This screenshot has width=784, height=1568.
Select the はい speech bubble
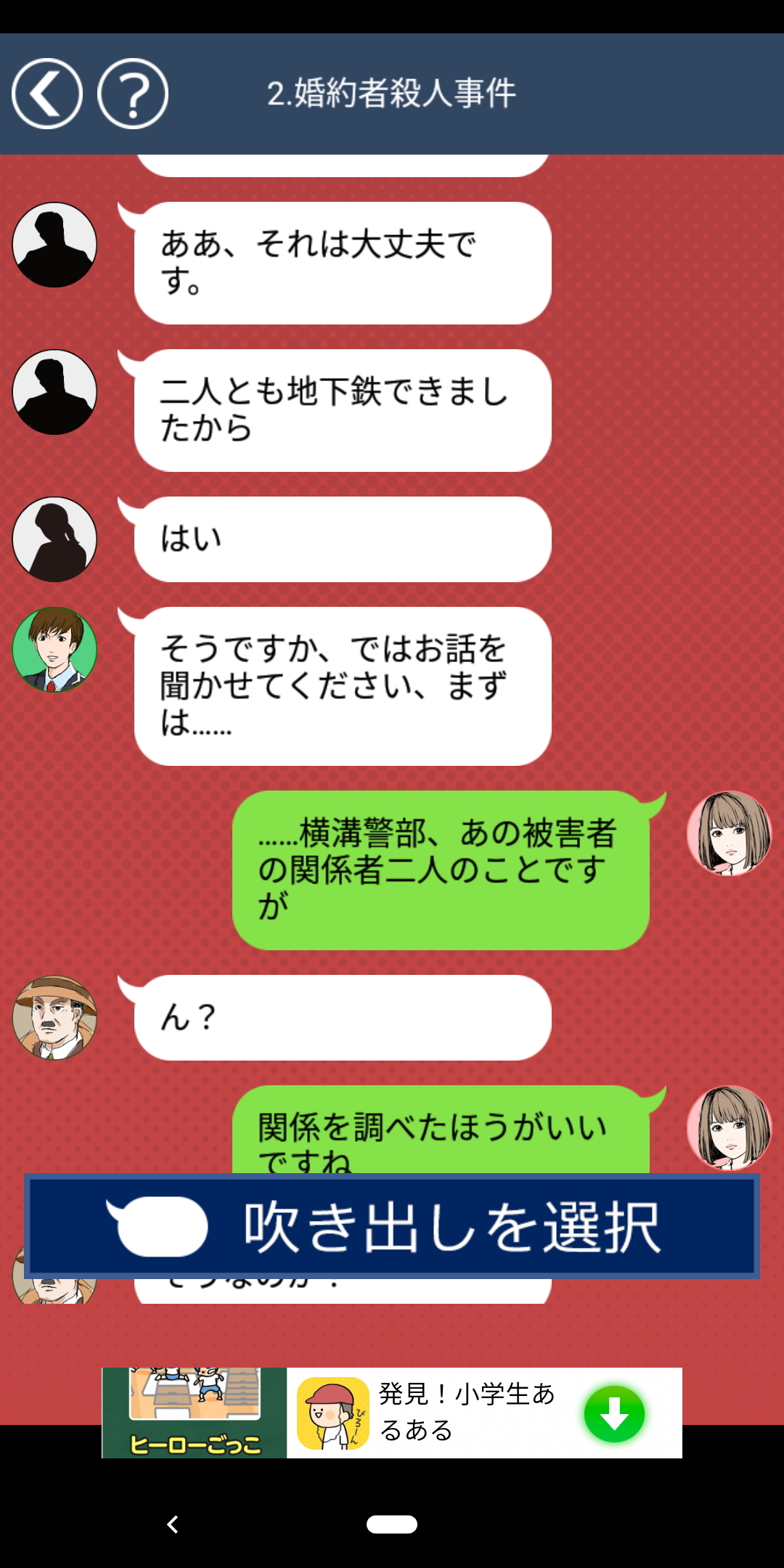tap(343, 539)
